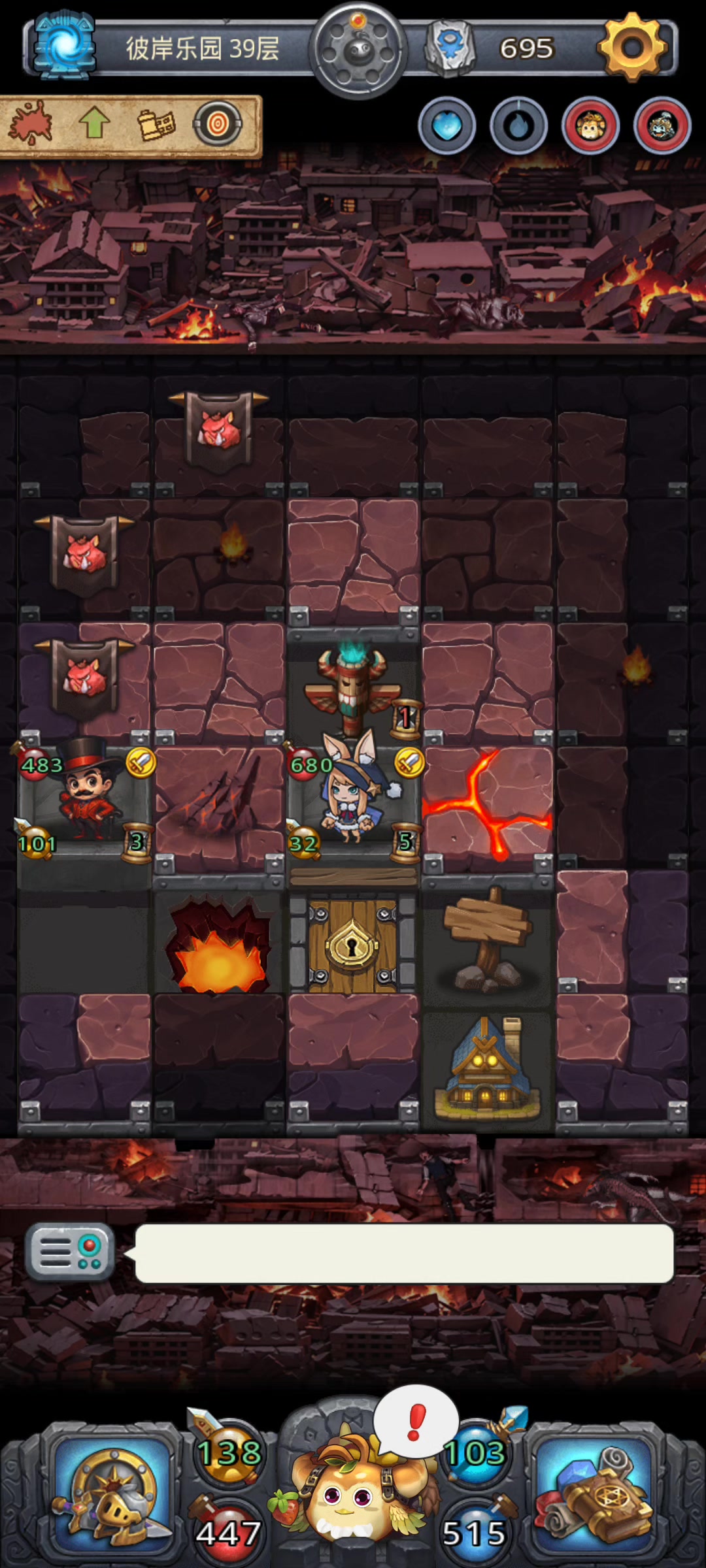This screenshot has width=706, height=1568.
Task: Tap the red splatter buff icon
Action: [x=30, y=123]
